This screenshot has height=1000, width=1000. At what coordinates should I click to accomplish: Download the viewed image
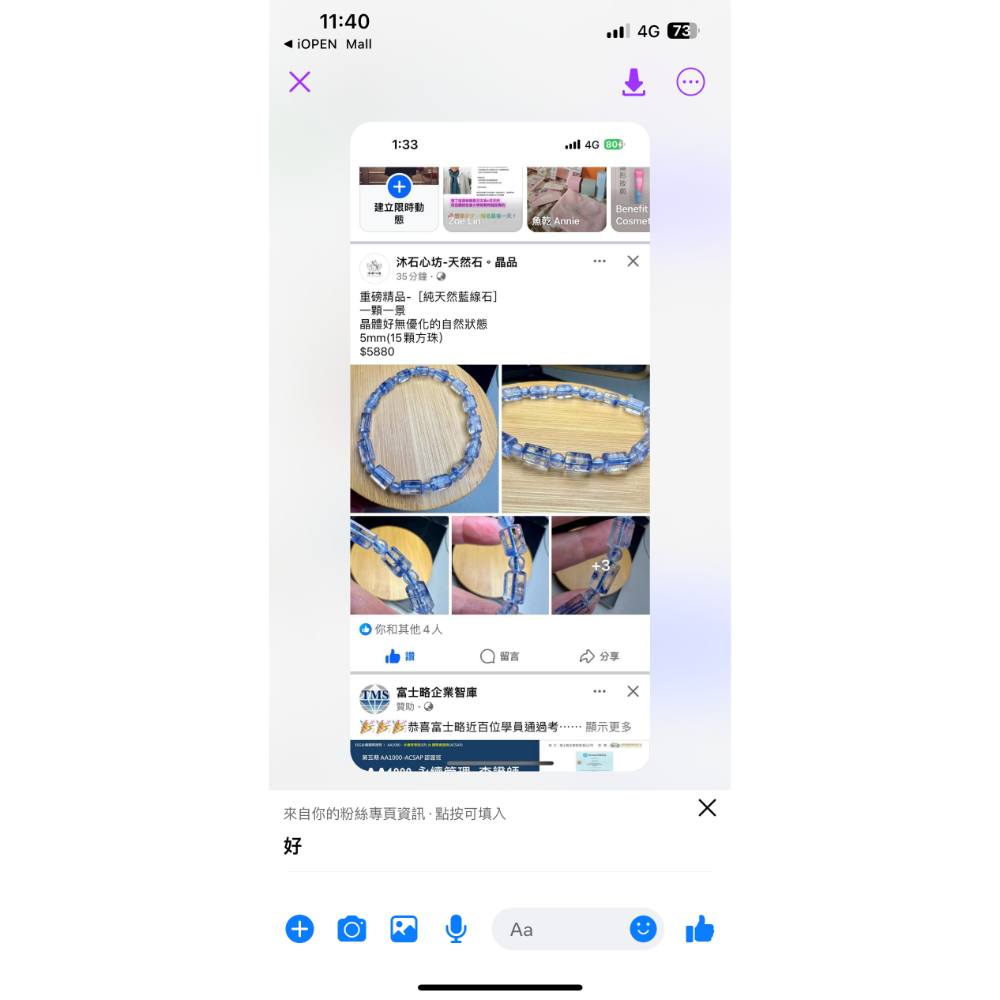coord(634,82)
